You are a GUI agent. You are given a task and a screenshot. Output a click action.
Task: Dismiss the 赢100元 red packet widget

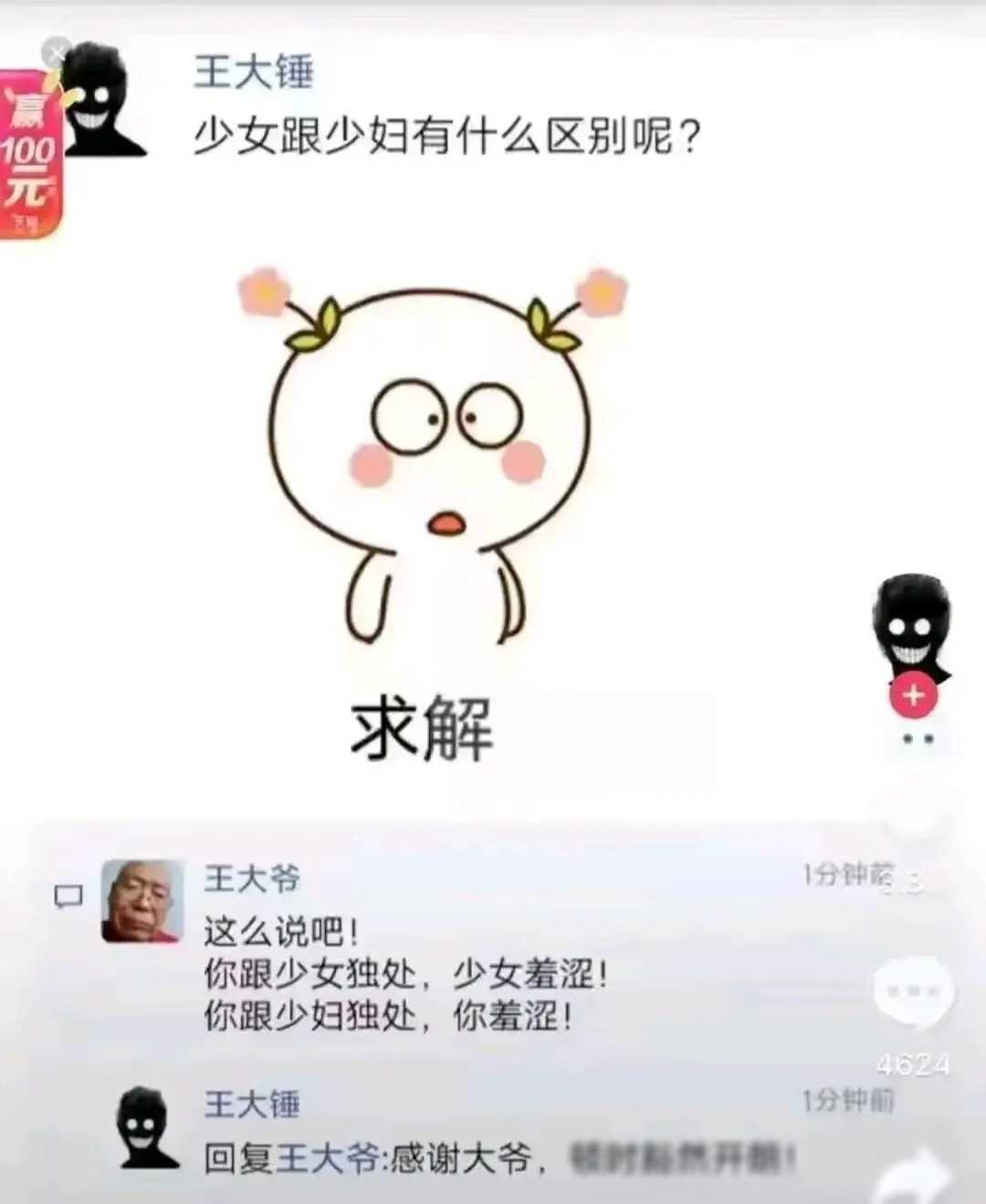click(x=57, y=53)
